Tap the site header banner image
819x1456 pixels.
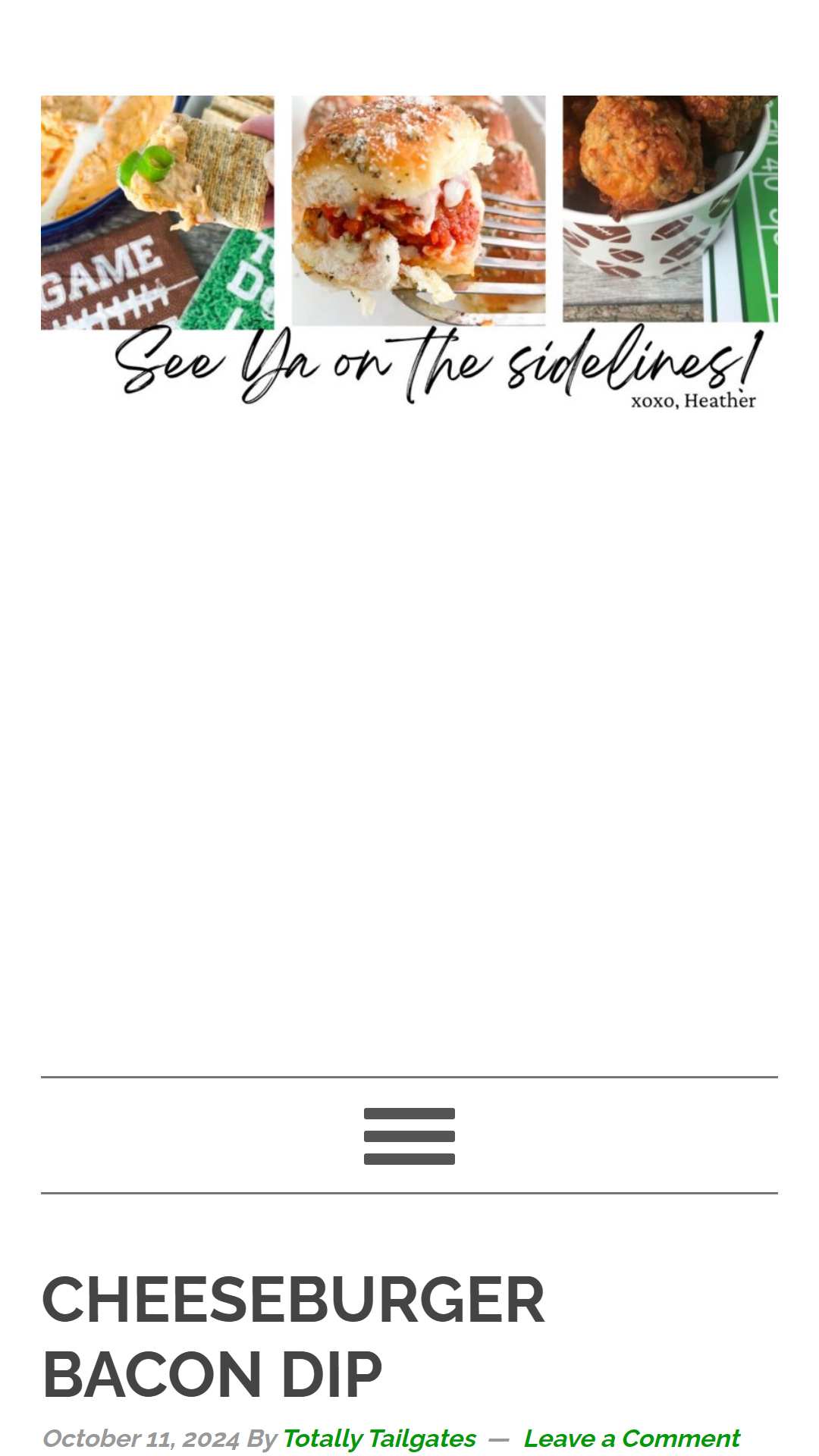pos(409,250)
